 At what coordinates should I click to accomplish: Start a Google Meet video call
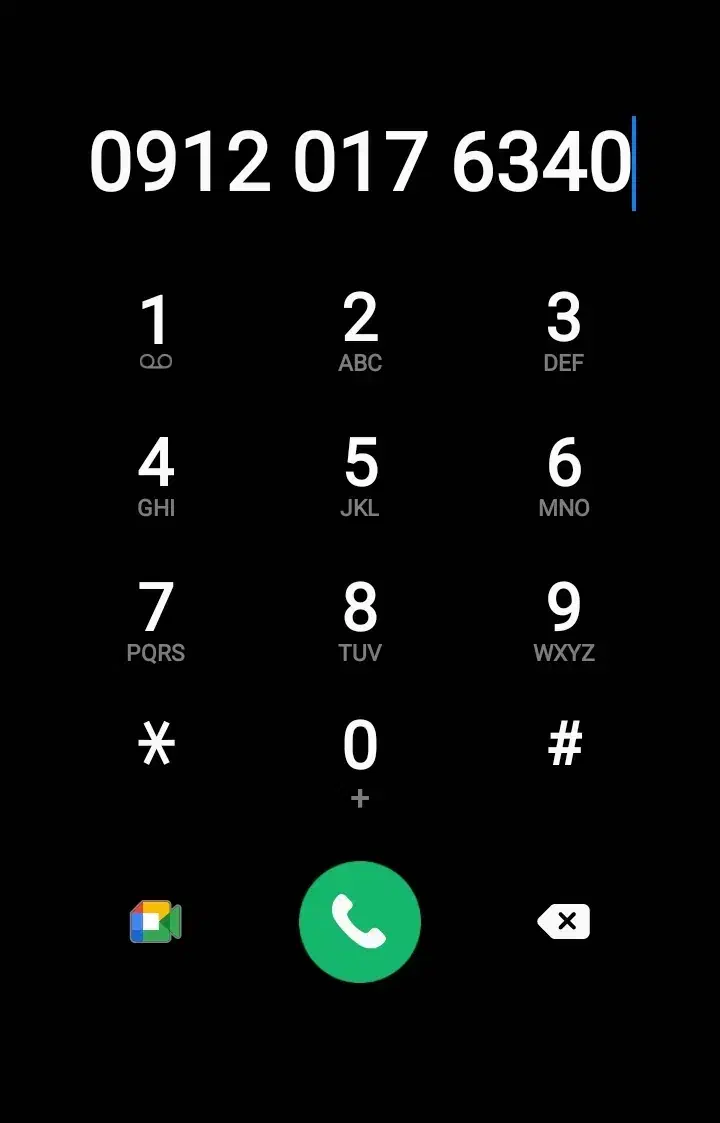point(155,921)
